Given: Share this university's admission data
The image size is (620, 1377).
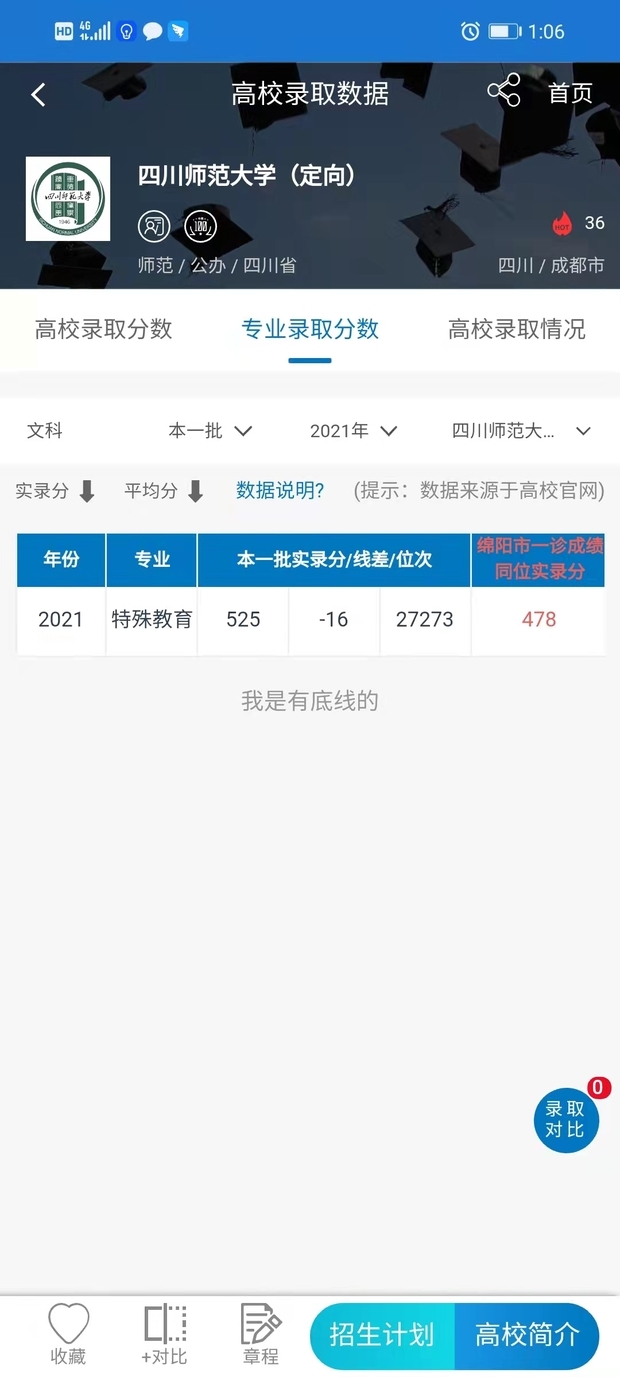Looking at the screenshot, I should click(504, 93).
